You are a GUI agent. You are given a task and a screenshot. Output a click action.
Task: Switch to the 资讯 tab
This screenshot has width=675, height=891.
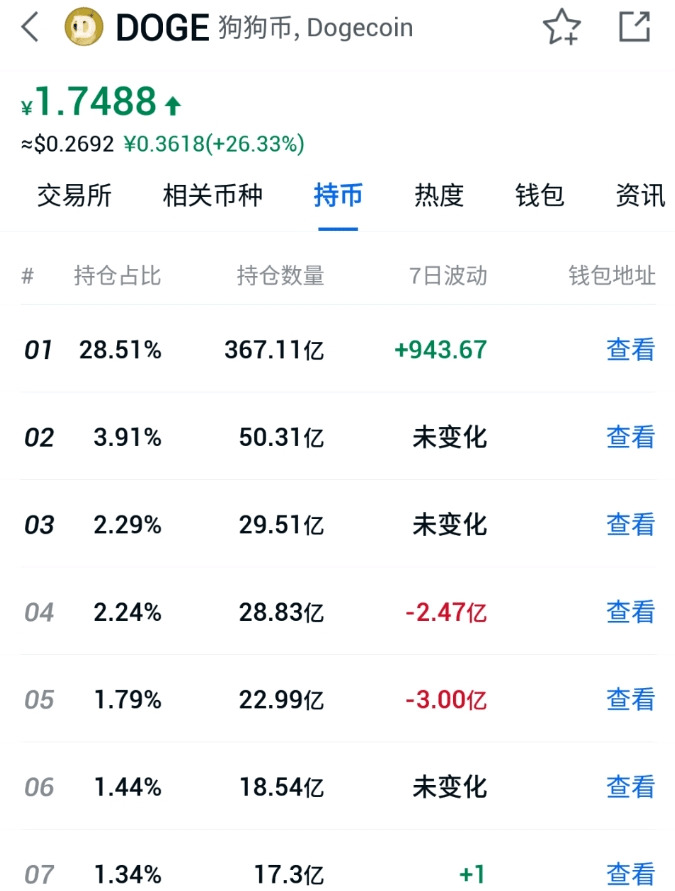point(640,195)
